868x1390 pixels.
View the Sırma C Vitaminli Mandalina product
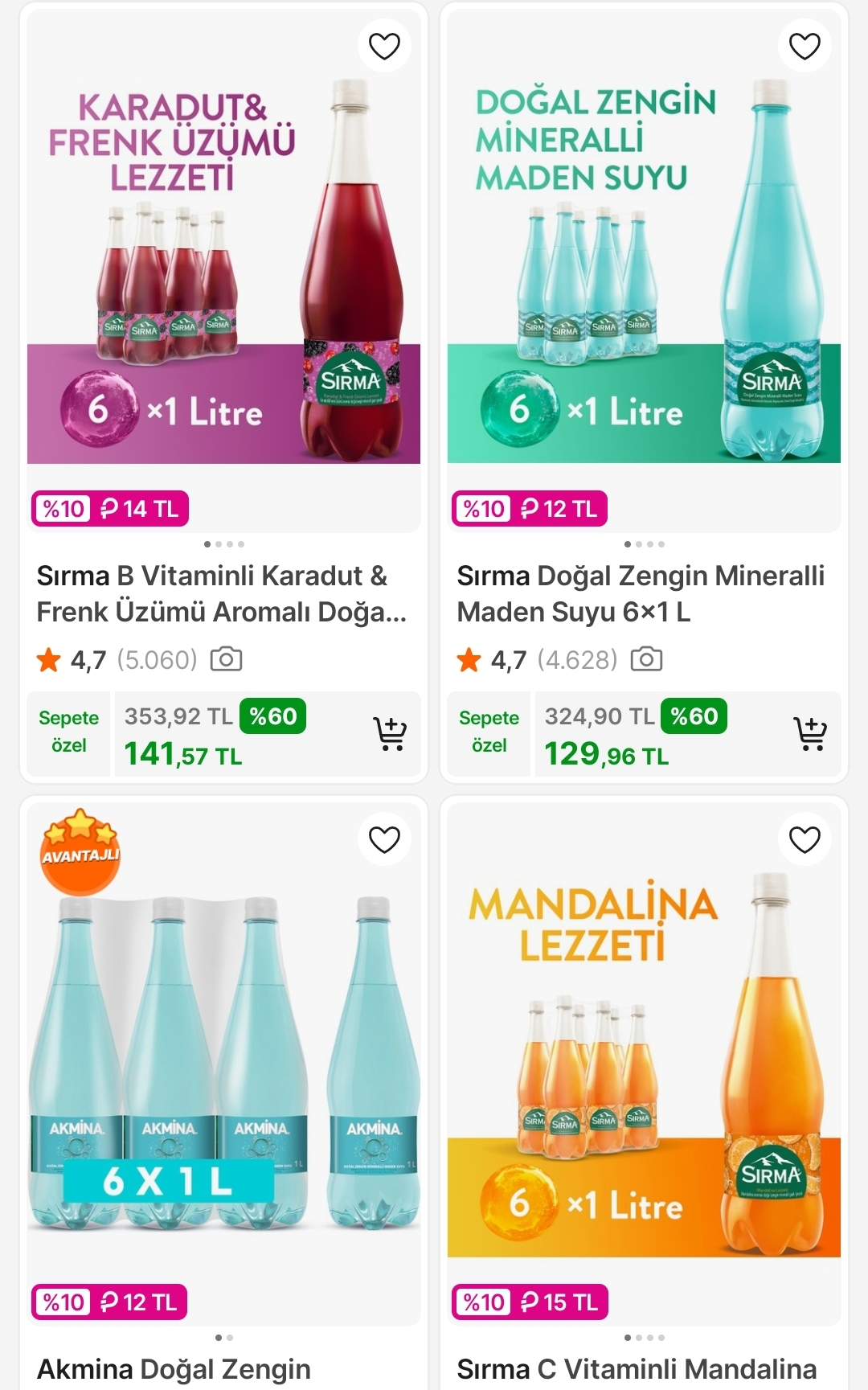[637, 1368]
